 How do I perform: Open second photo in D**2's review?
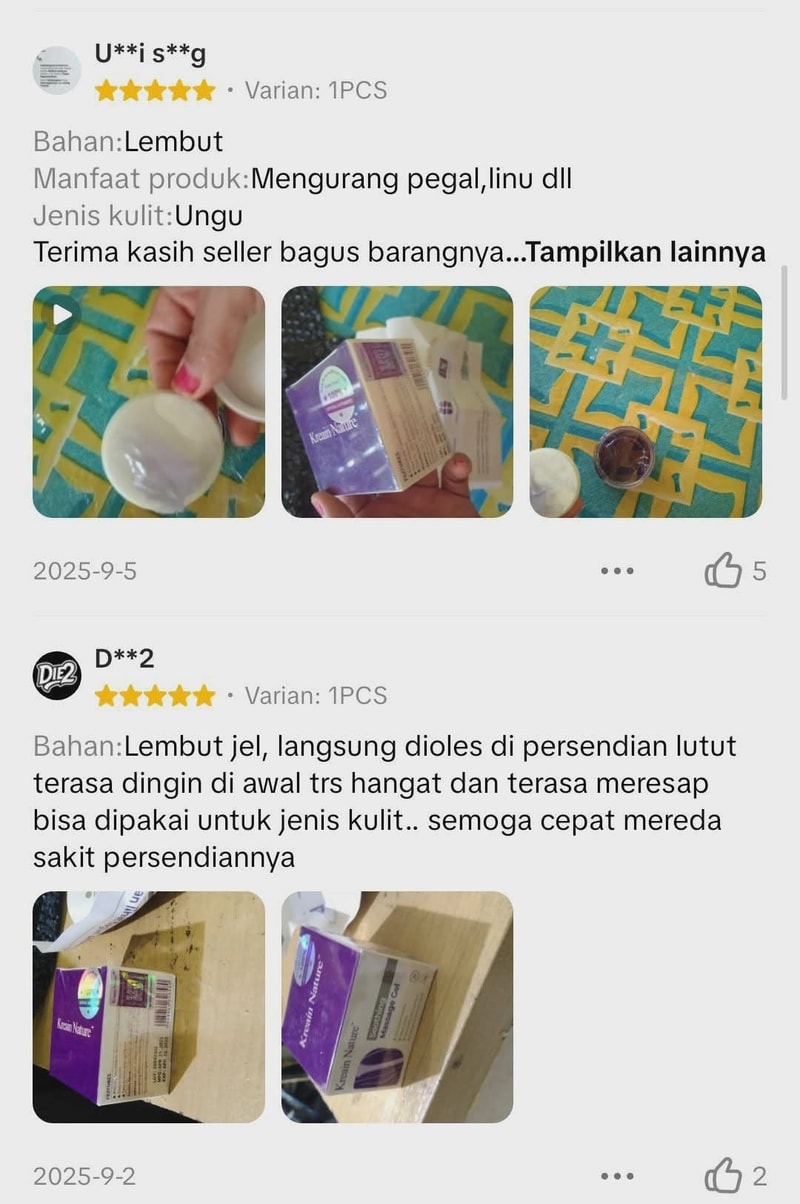tap(397, 1007)
